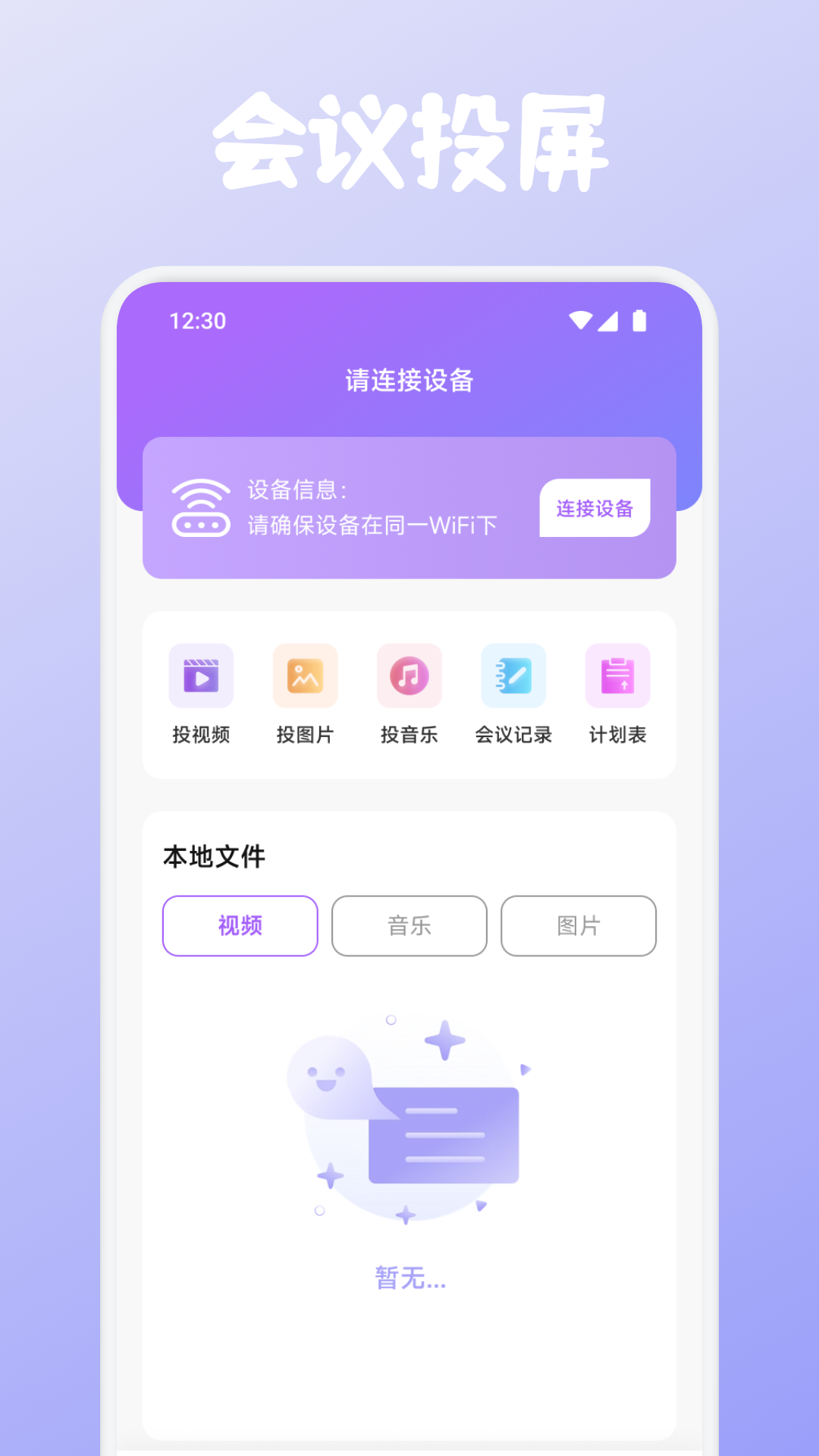
Task: Click the battery icon in the status bar
Action: (639, 321)
